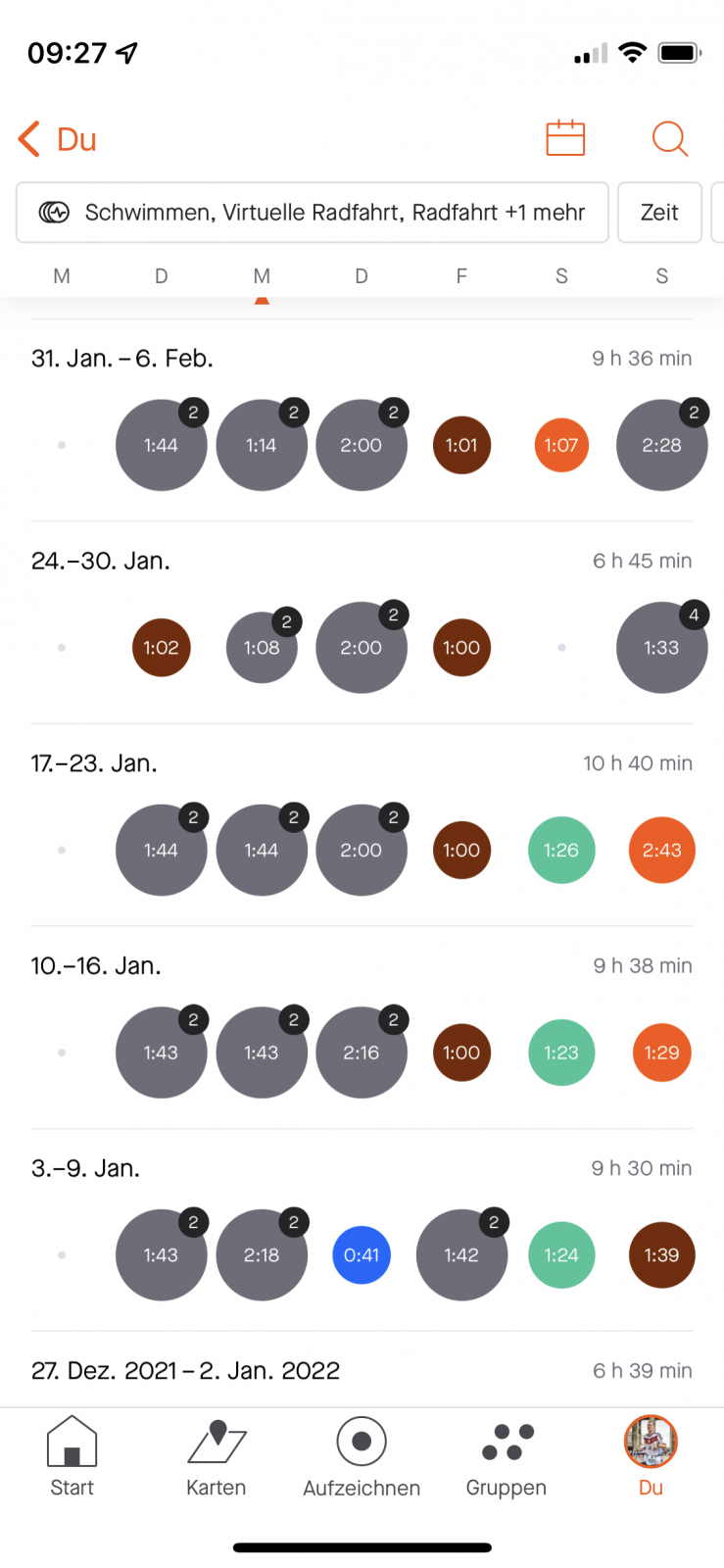Screen dimensions: 724x1568
Task: Open the 1:01 brown activity bubble
Action: (461, 445)
